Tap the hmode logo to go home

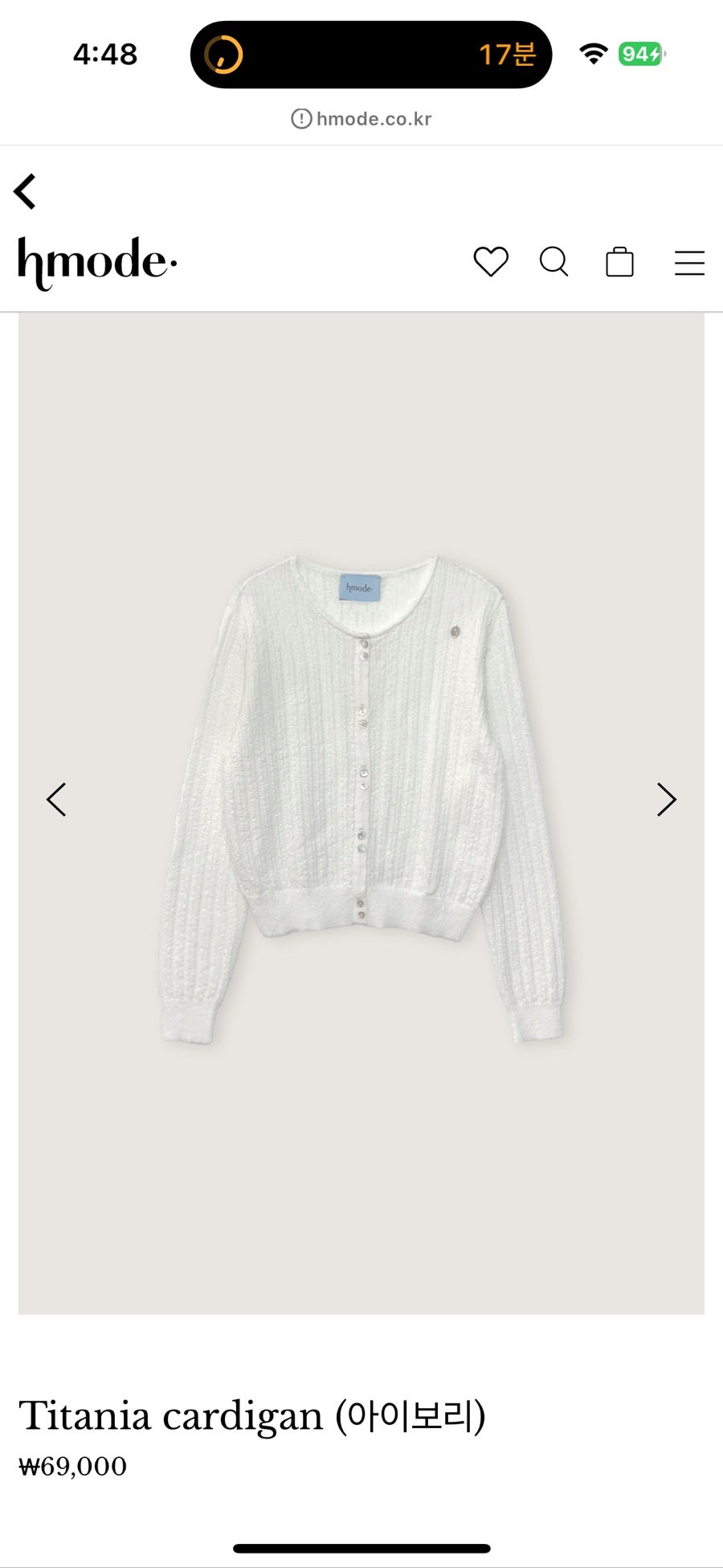97,262
